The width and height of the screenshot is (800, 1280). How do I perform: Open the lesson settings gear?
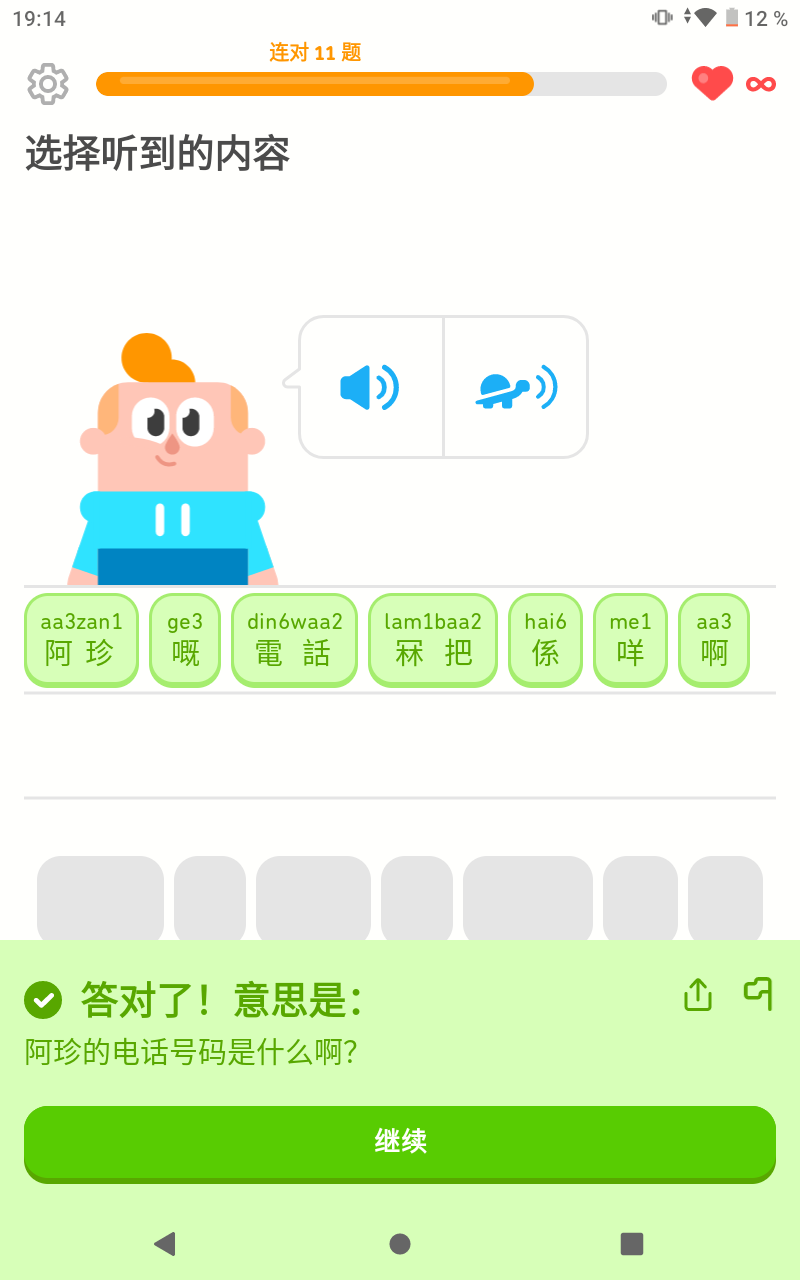click(48, 84)
